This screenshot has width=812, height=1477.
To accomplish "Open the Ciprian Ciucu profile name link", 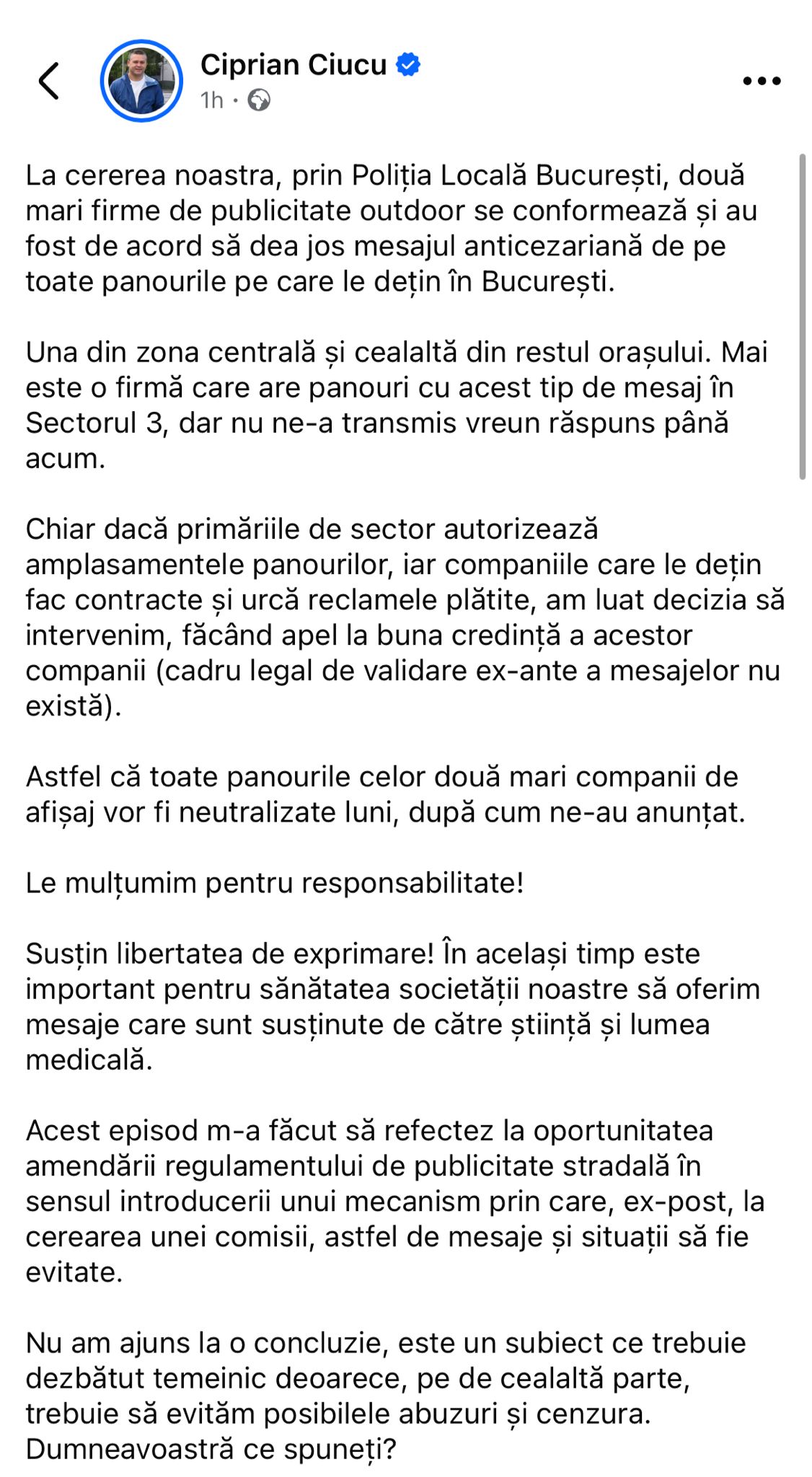I will (x=294, y=65).
